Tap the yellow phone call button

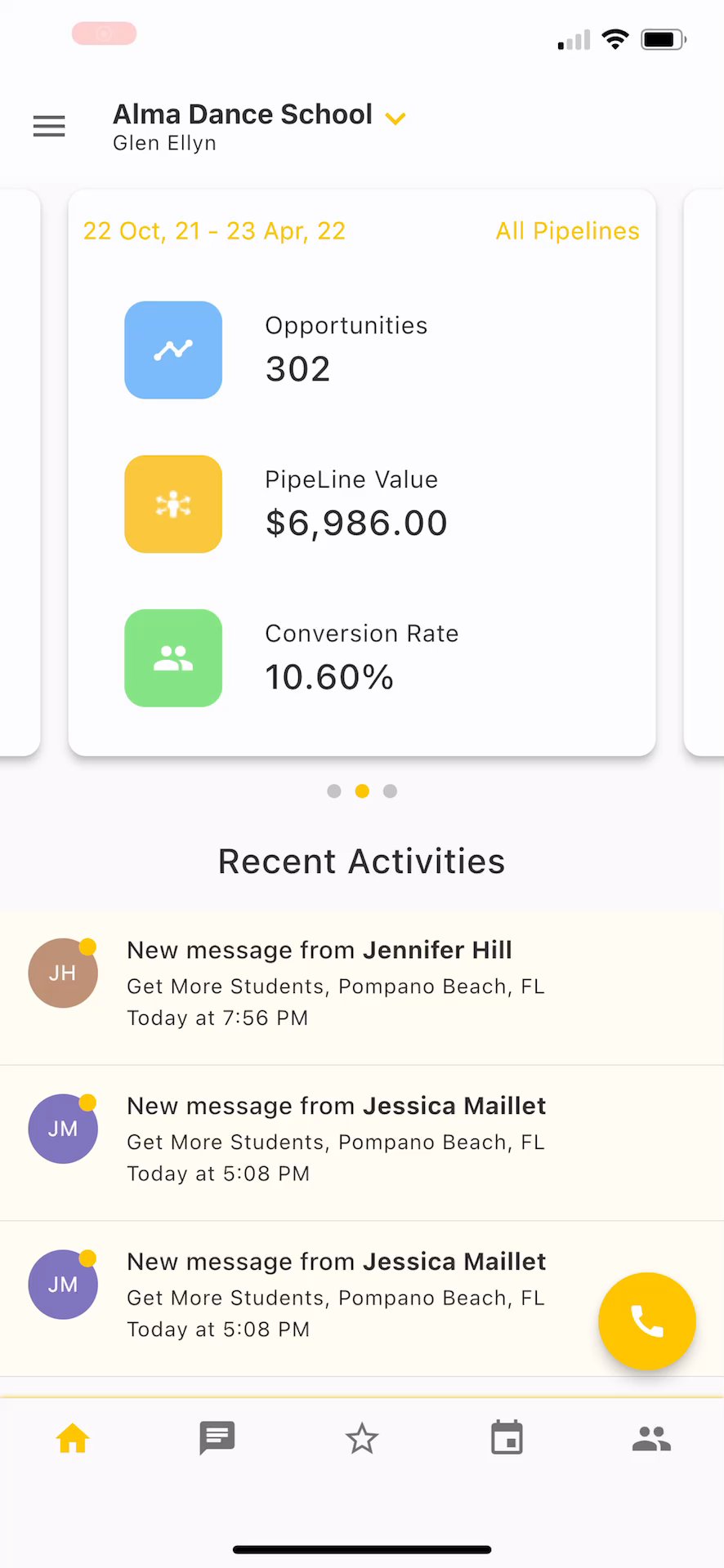pos(646,1321)
